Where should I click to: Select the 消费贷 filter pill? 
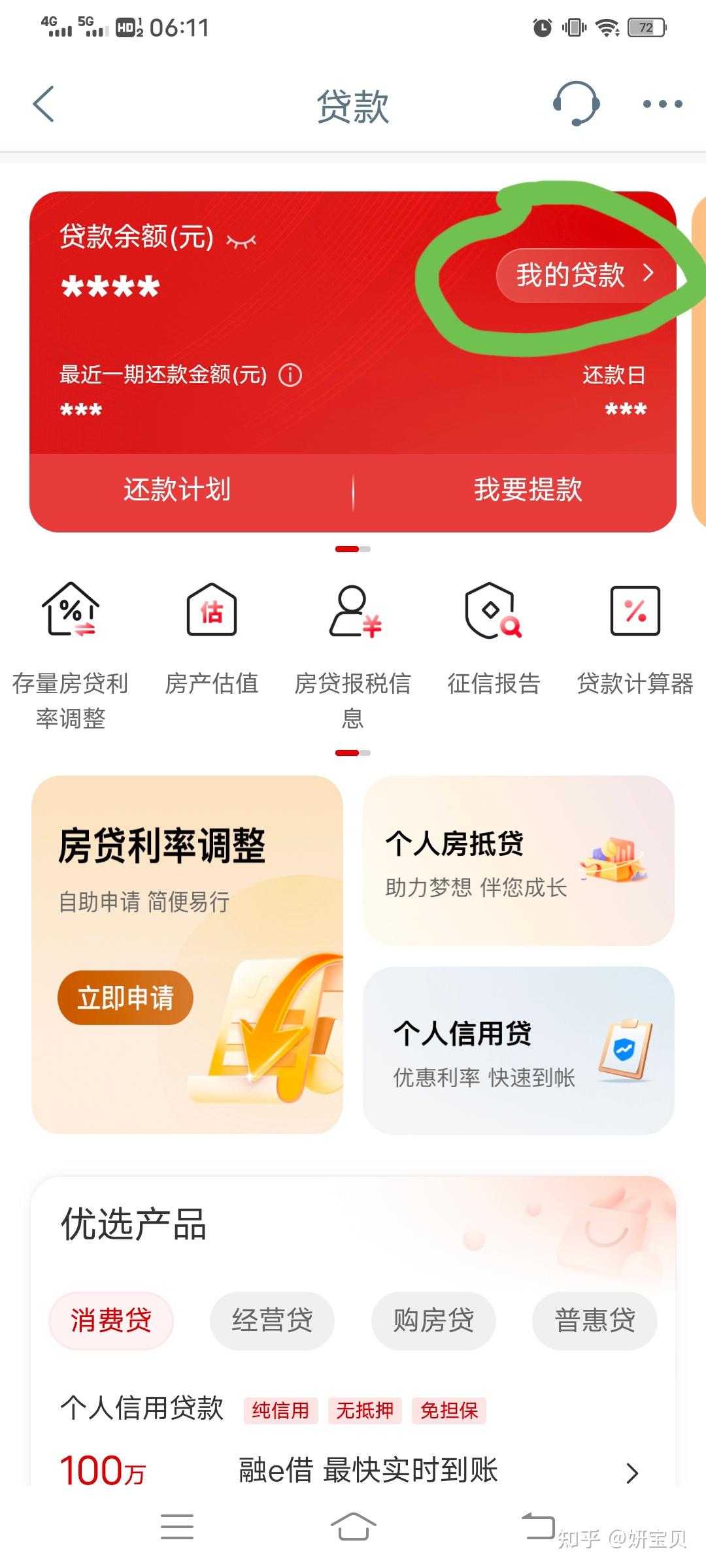[110, 1320]
